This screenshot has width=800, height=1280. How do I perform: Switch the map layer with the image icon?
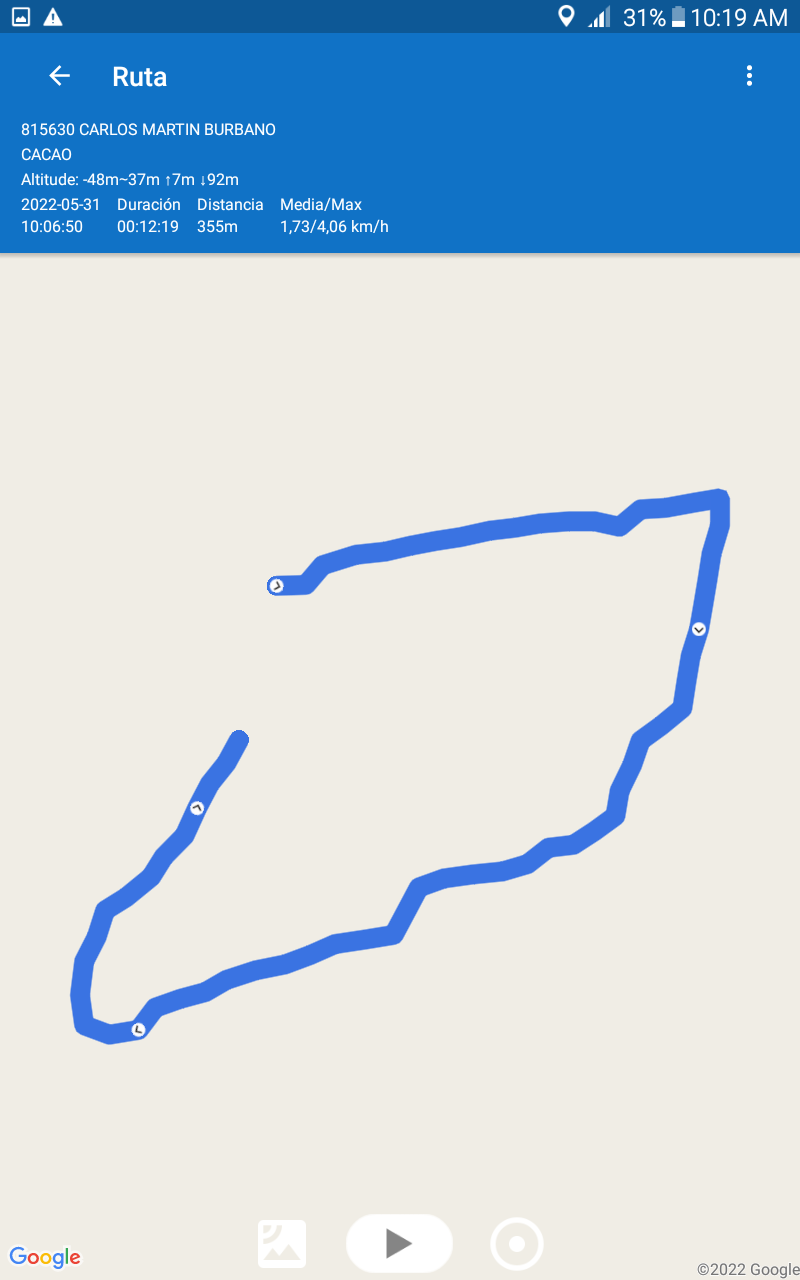pyautogui.click(x=282, y=1244)
